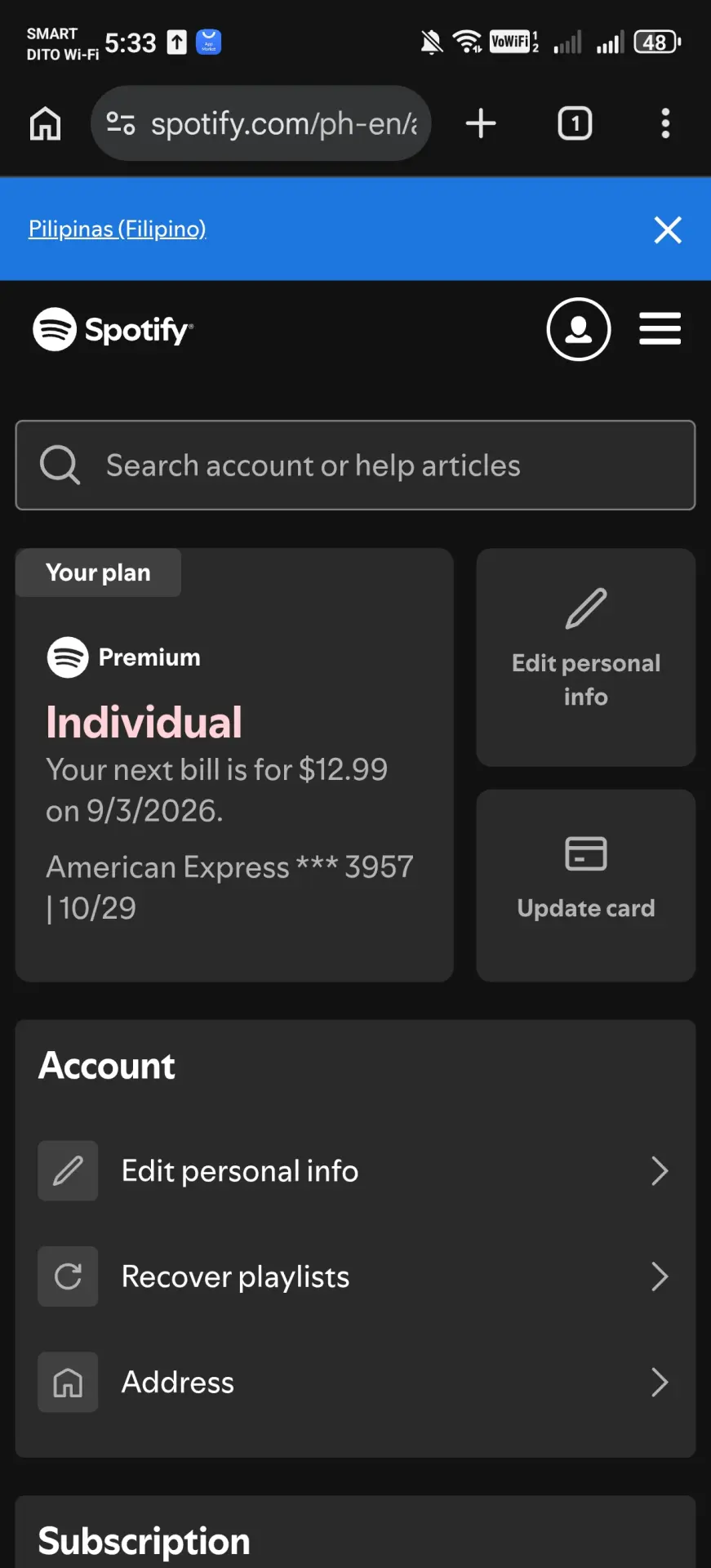Screen dimensions: 711x1568
Task: Open the browser home page
Action: 45,124
